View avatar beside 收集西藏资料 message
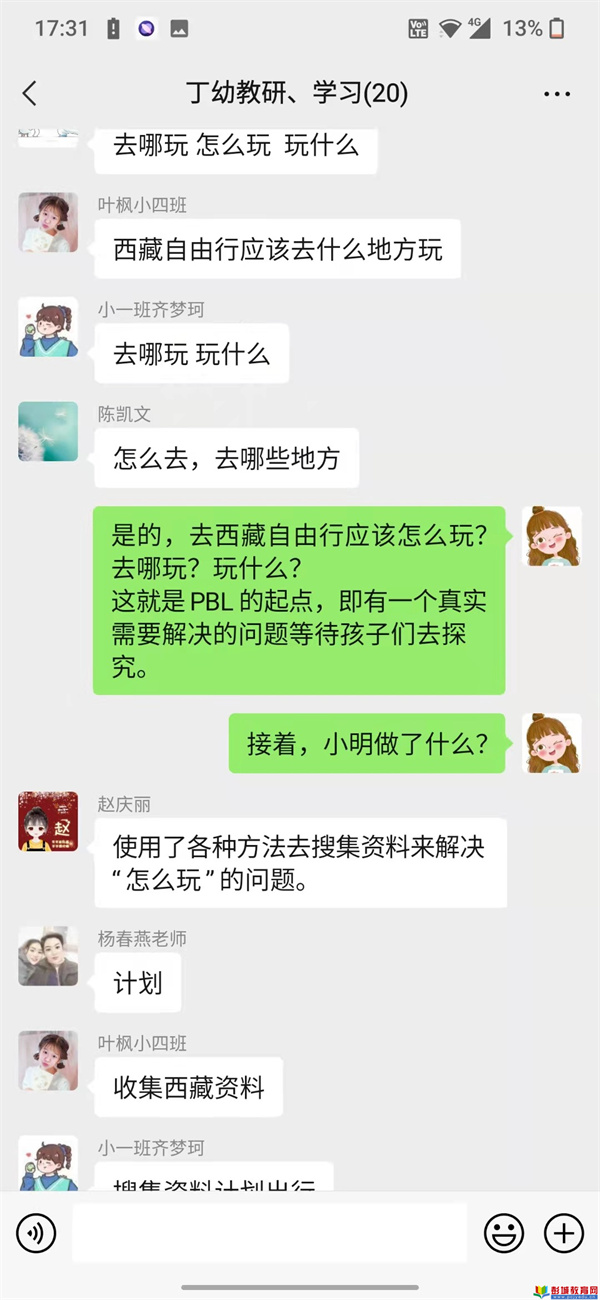Image resolution: width=600 pixels, height=1300 pixels. 48,1061
